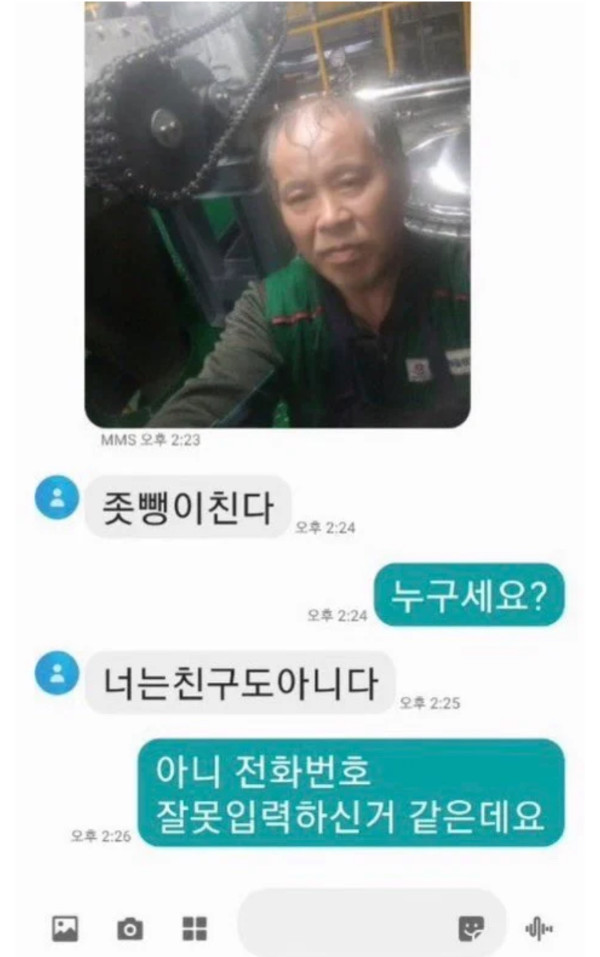Tap the sender avatar beside 좃뺑이친다
600x957 pixels.
point(56,498)
